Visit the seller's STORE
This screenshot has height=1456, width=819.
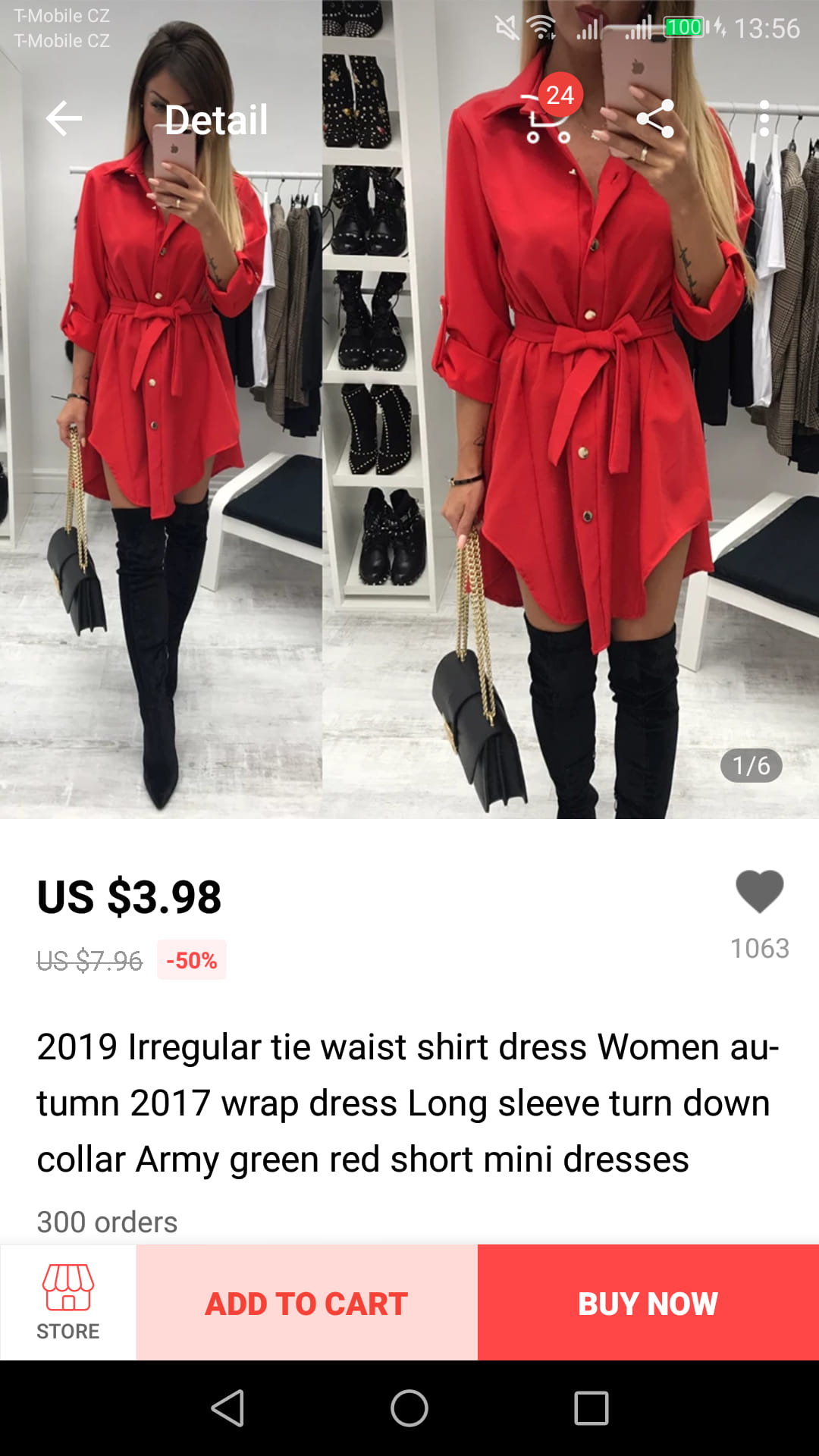68,1302
